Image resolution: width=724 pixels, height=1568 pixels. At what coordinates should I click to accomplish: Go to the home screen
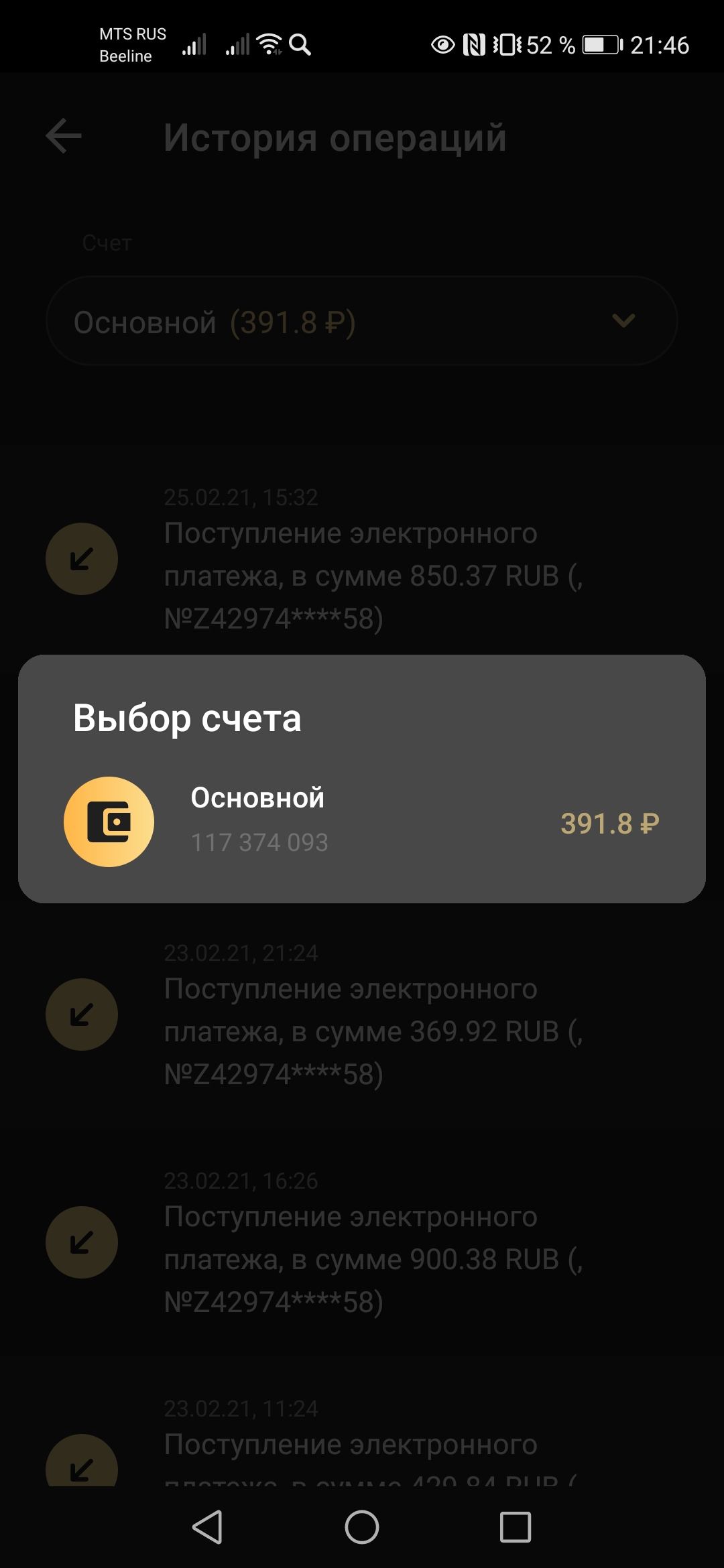click(362, 1527)
